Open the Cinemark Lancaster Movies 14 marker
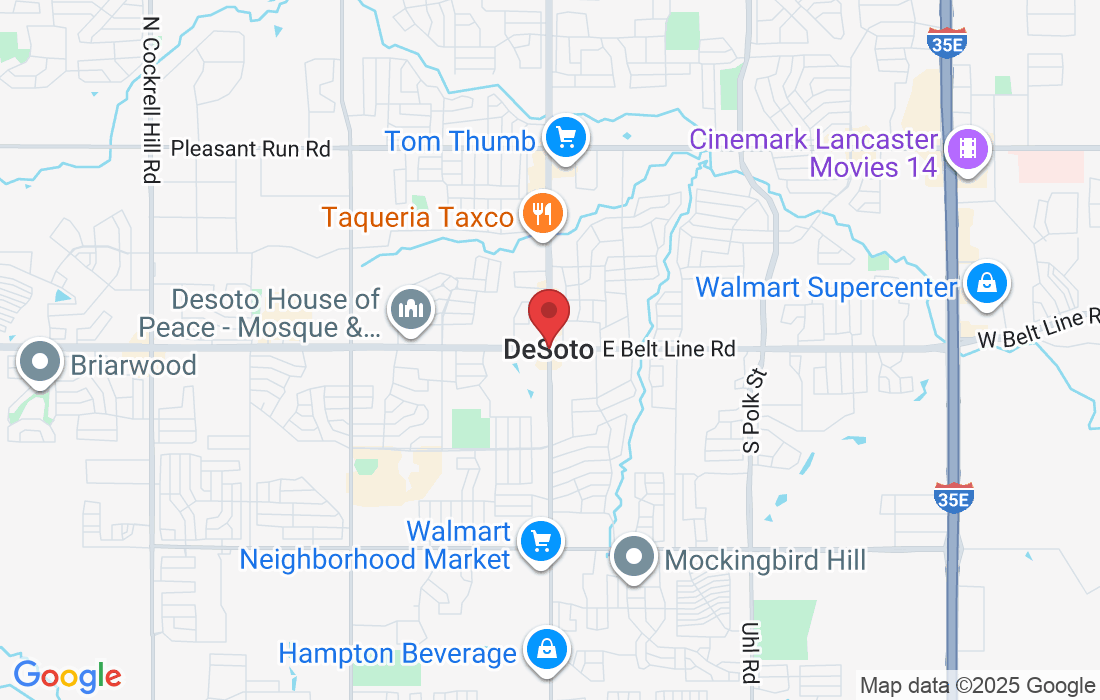 966,151
